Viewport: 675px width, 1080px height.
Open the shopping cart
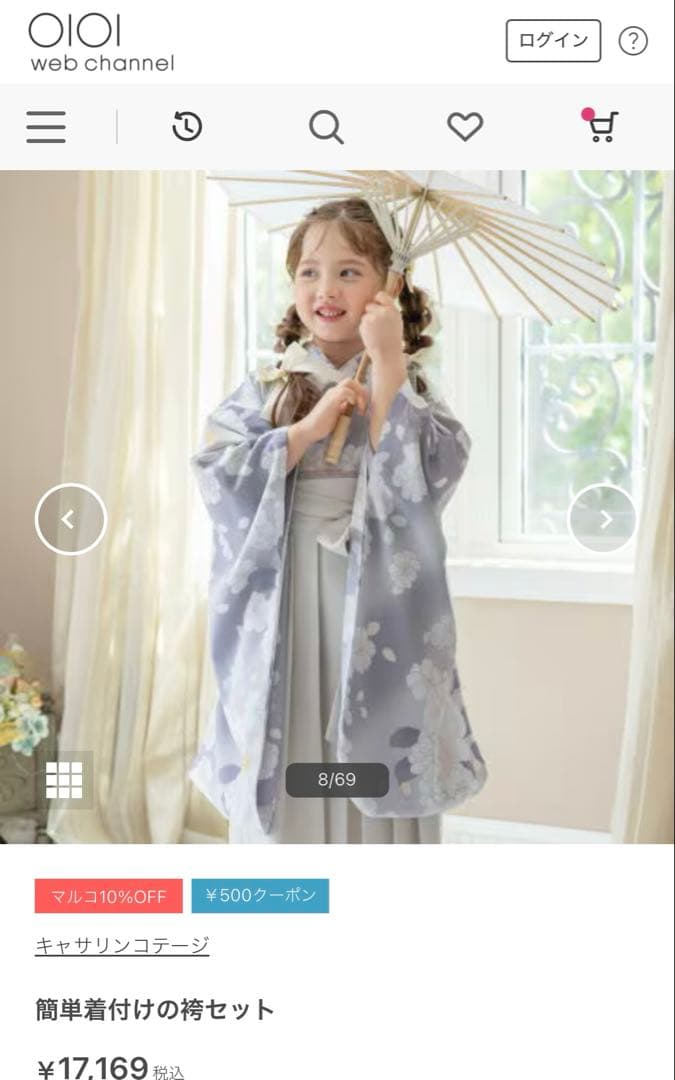pyautogui.click(x=601, y=127)
